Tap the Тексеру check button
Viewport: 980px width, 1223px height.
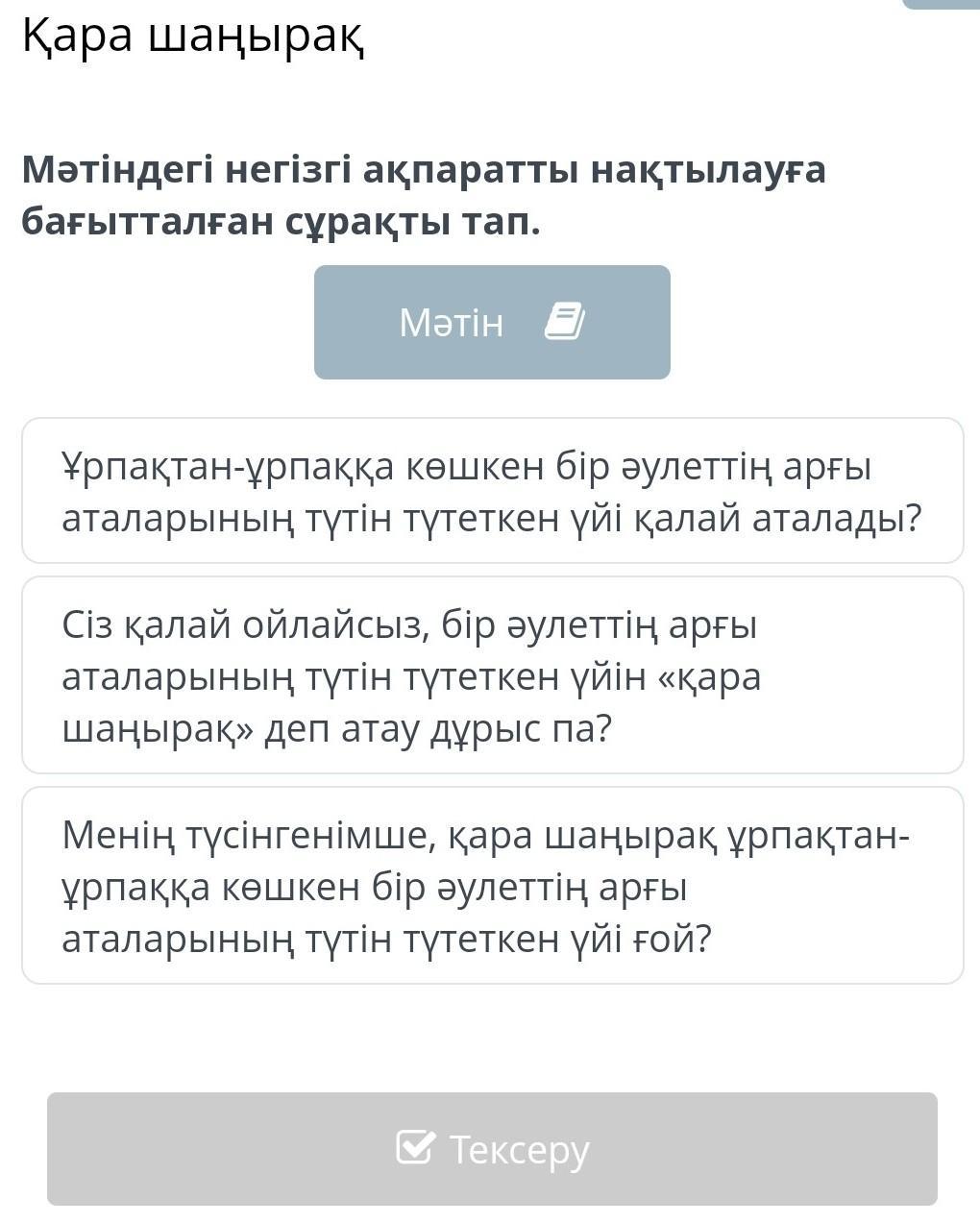[491, 1148]
